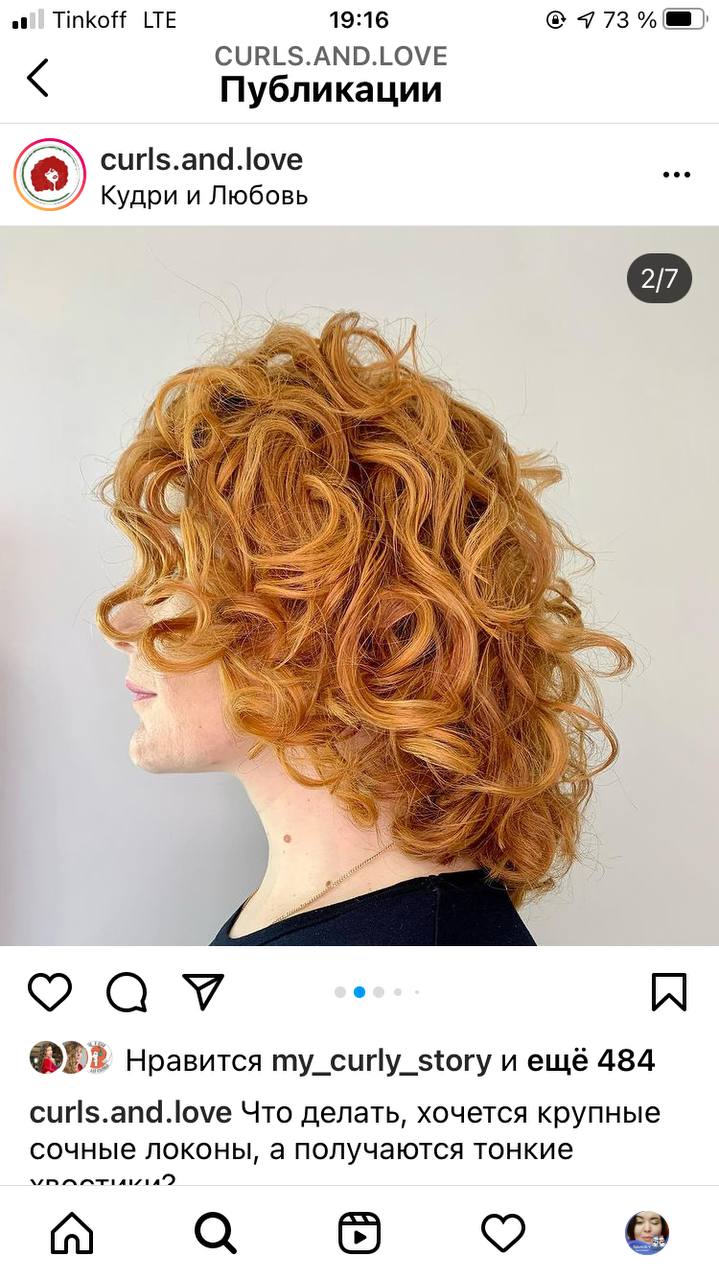Screen dimensions: 719x1280
Task: View the list of 484 other likes
Action: pos(591,1061)
